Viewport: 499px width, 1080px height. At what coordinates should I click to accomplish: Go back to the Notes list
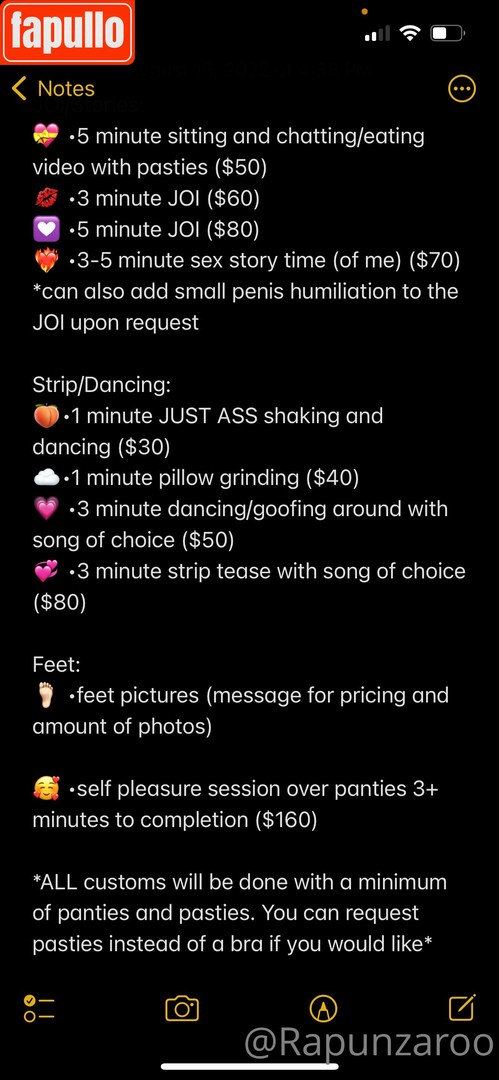pyautogui.click(x=53, y=88)
